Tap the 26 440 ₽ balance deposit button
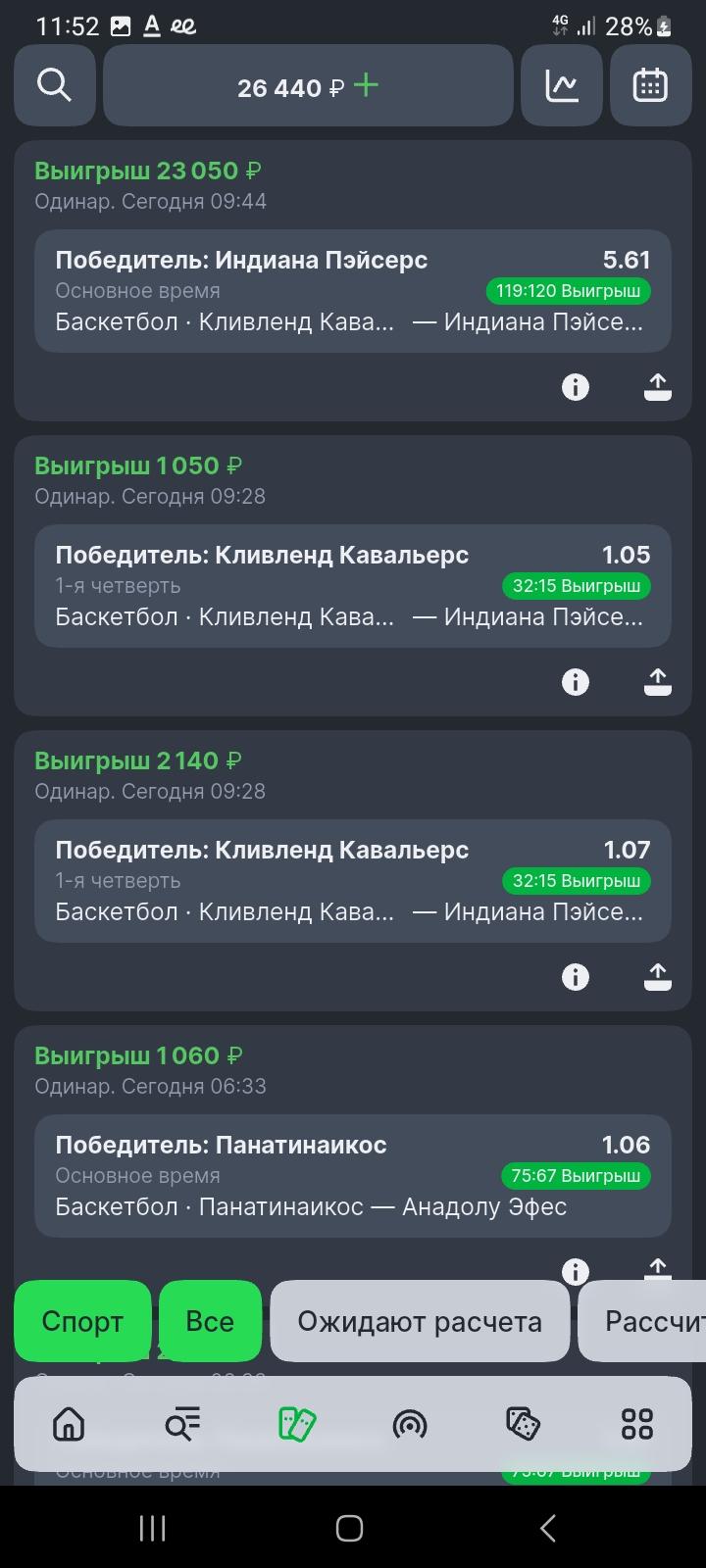Screen dimensions: 706x1568 tap(308, 85)
